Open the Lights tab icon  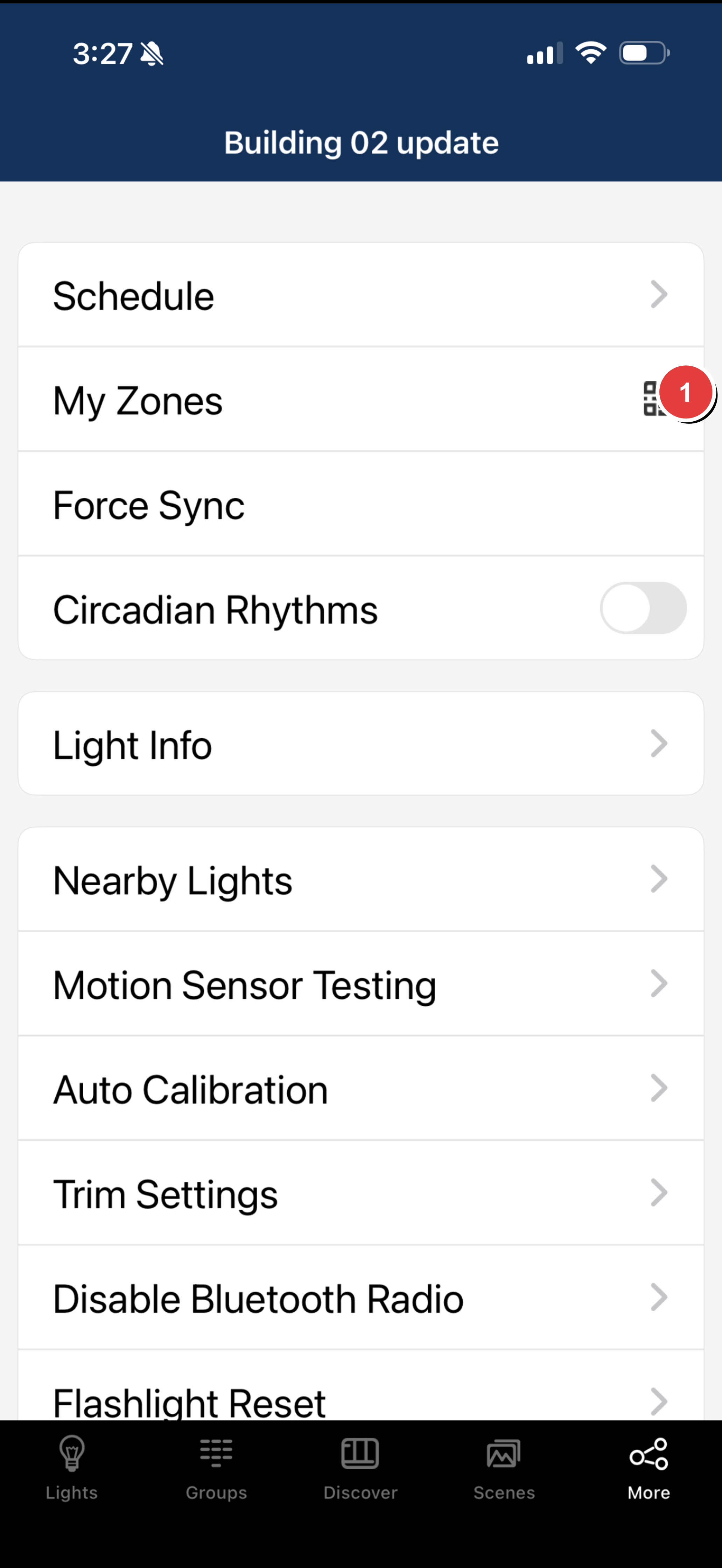click(x=71, y=1467)
